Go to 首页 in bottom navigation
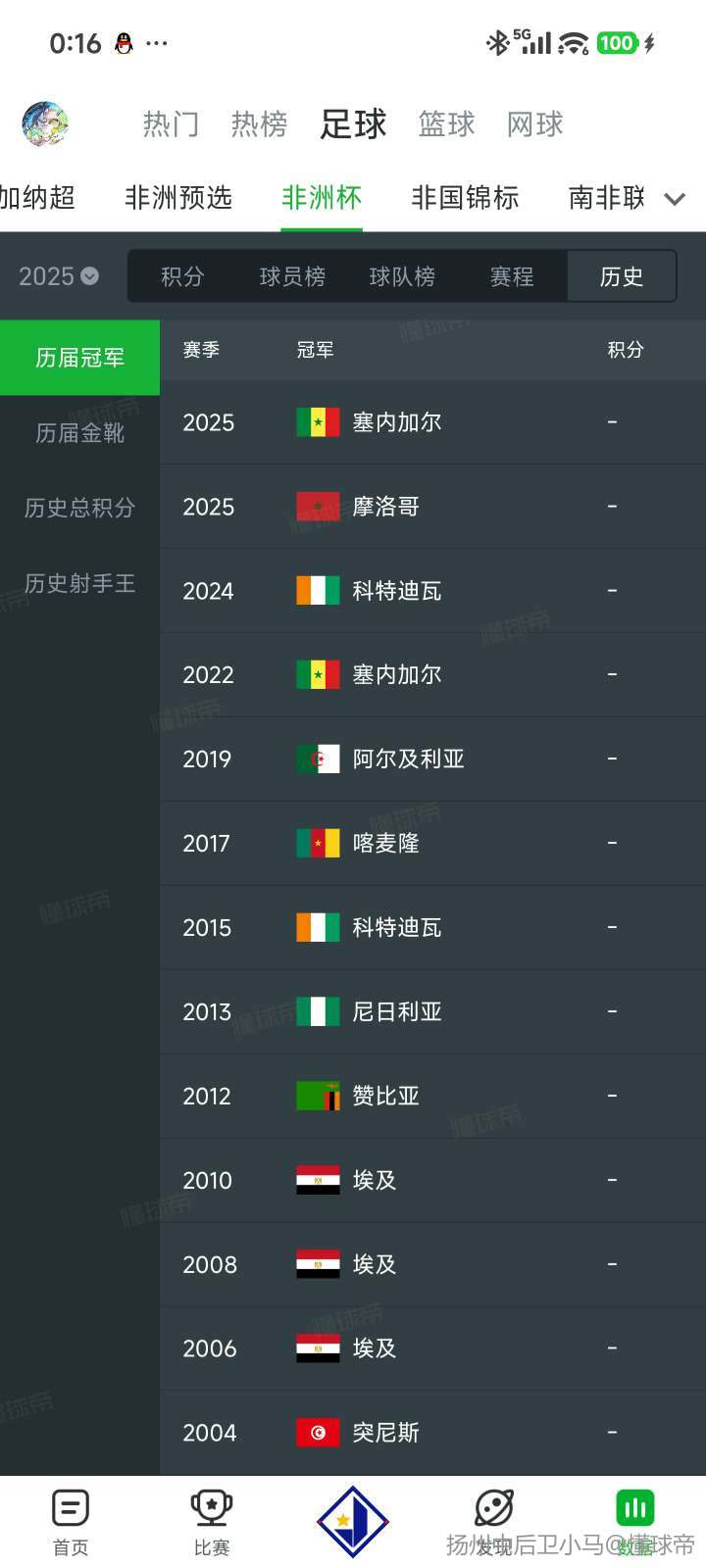This screenshot has width=706, height=1568. (71, 1522)
